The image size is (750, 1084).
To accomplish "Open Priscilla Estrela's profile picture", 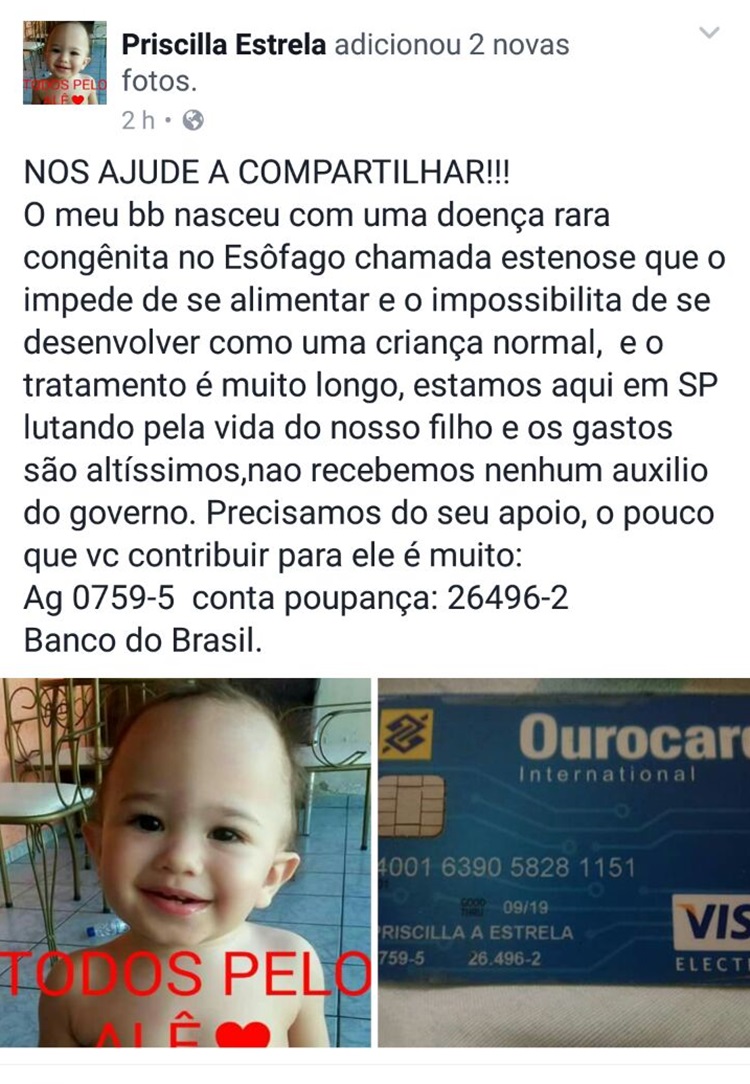I will click(x=64, y=63).
